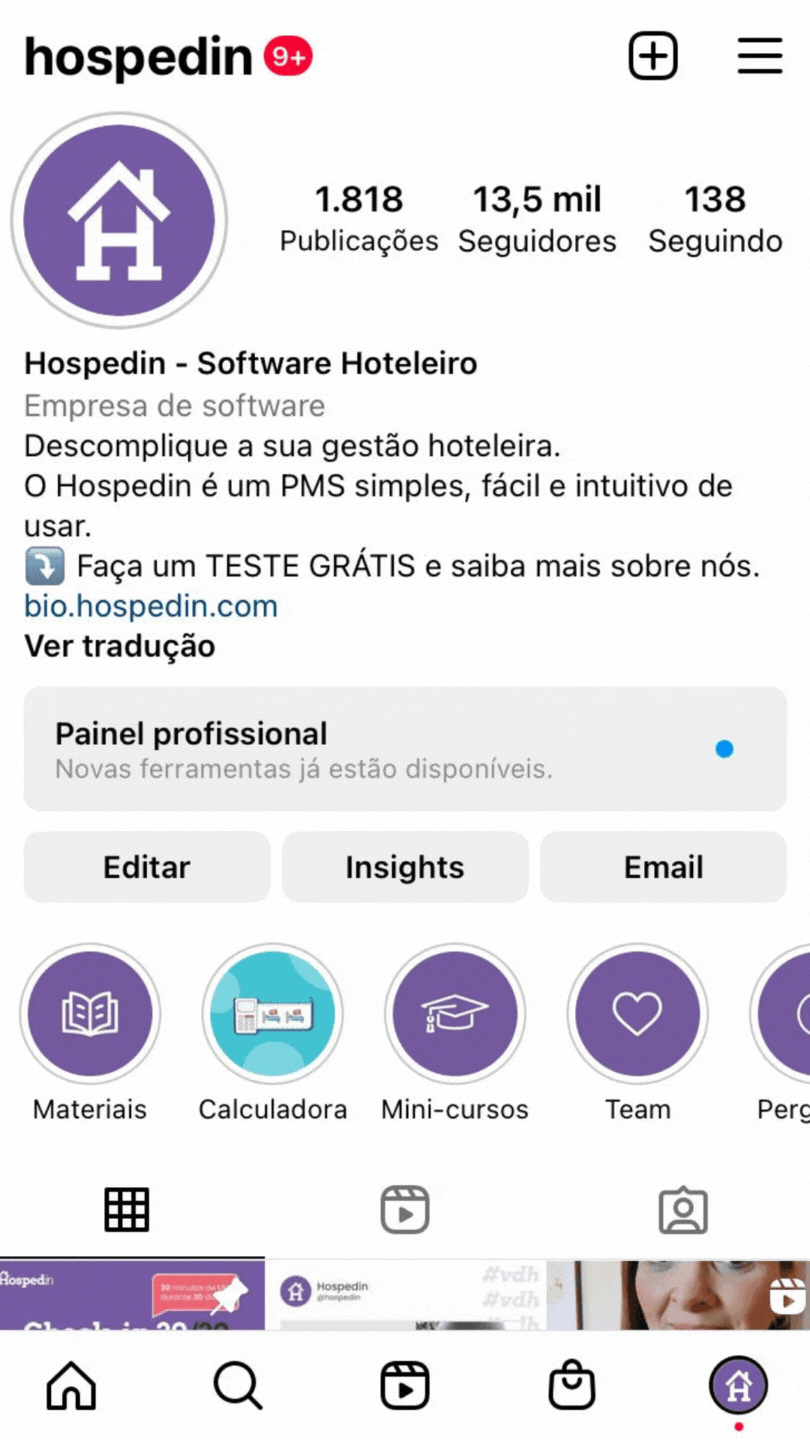This screenshot has width=810, height=1440.
Task: Tap the Editar profile button
Action: point(147,867)
